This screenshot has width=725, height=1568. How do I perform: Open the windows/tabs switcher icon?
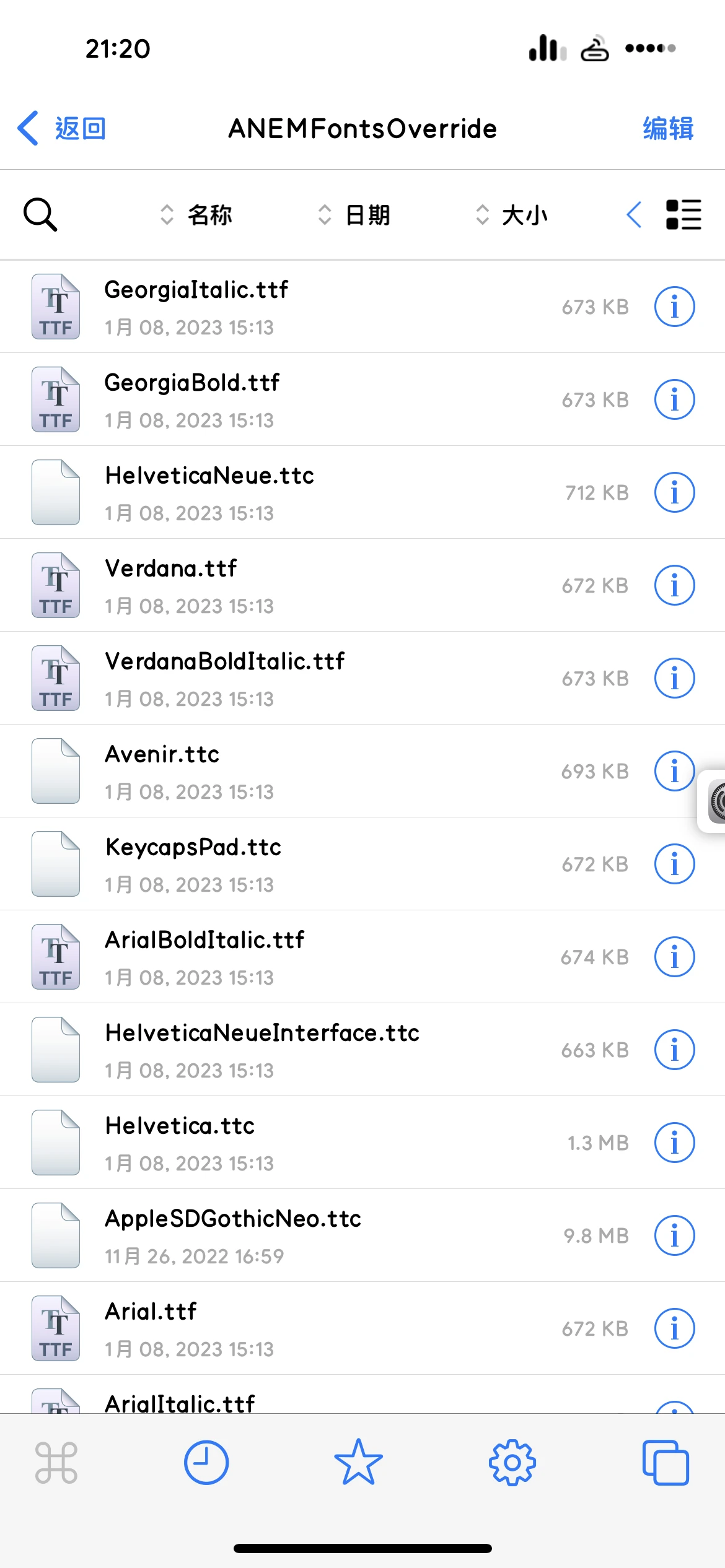tap(666, 1463)
